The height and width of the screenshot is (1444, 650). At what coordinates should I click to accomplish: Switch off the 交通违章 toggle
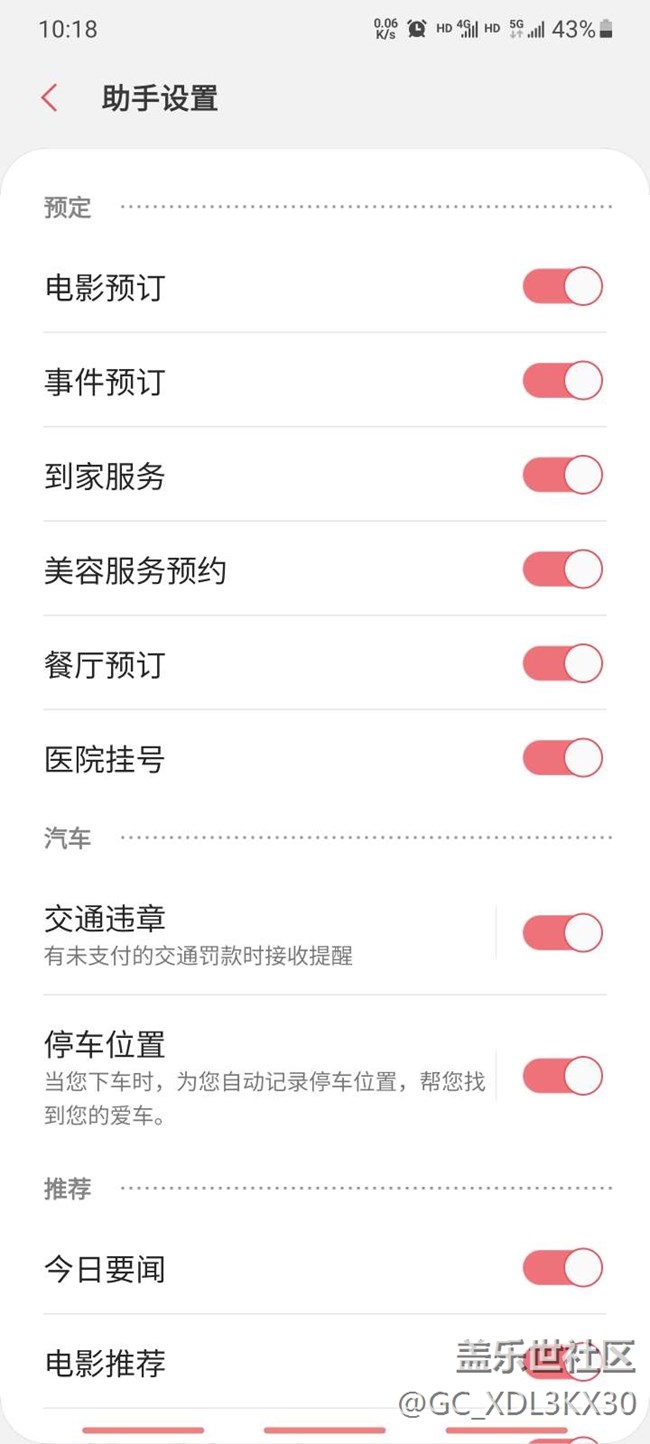click(562, 933)
